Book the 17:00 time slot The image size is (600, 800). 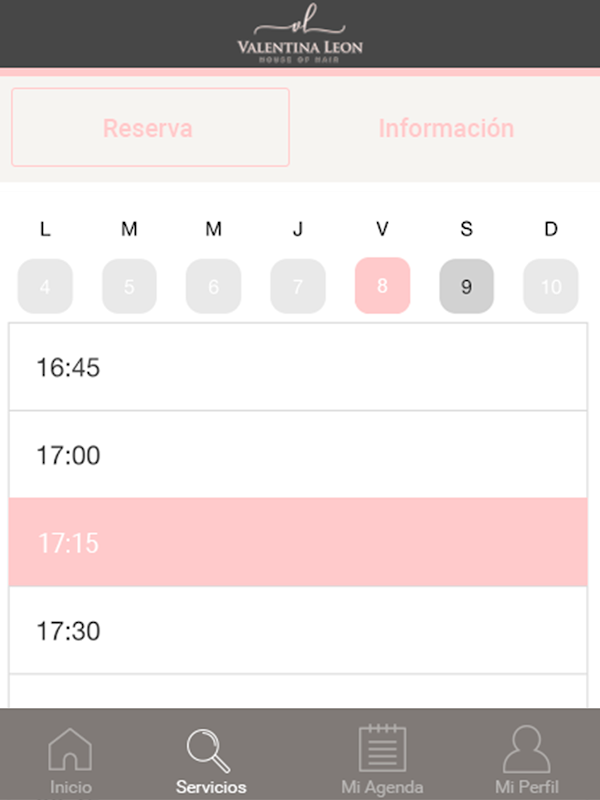tap(298, 455)
